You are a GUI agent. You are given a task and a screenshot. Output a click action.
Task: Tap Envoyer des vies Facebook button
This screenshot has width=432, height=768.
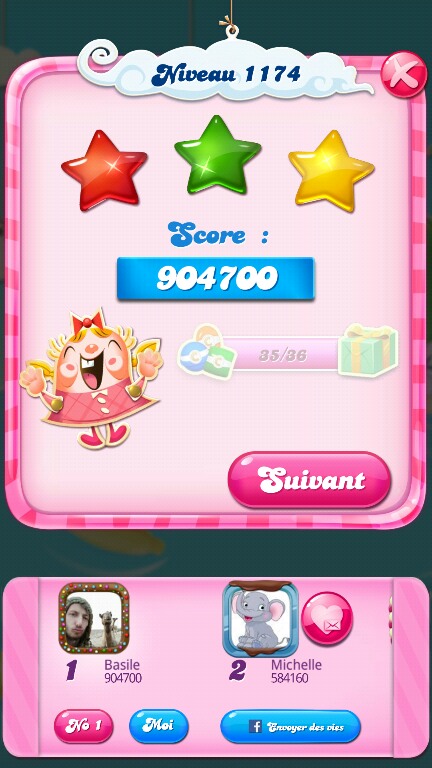pos(291,727)
